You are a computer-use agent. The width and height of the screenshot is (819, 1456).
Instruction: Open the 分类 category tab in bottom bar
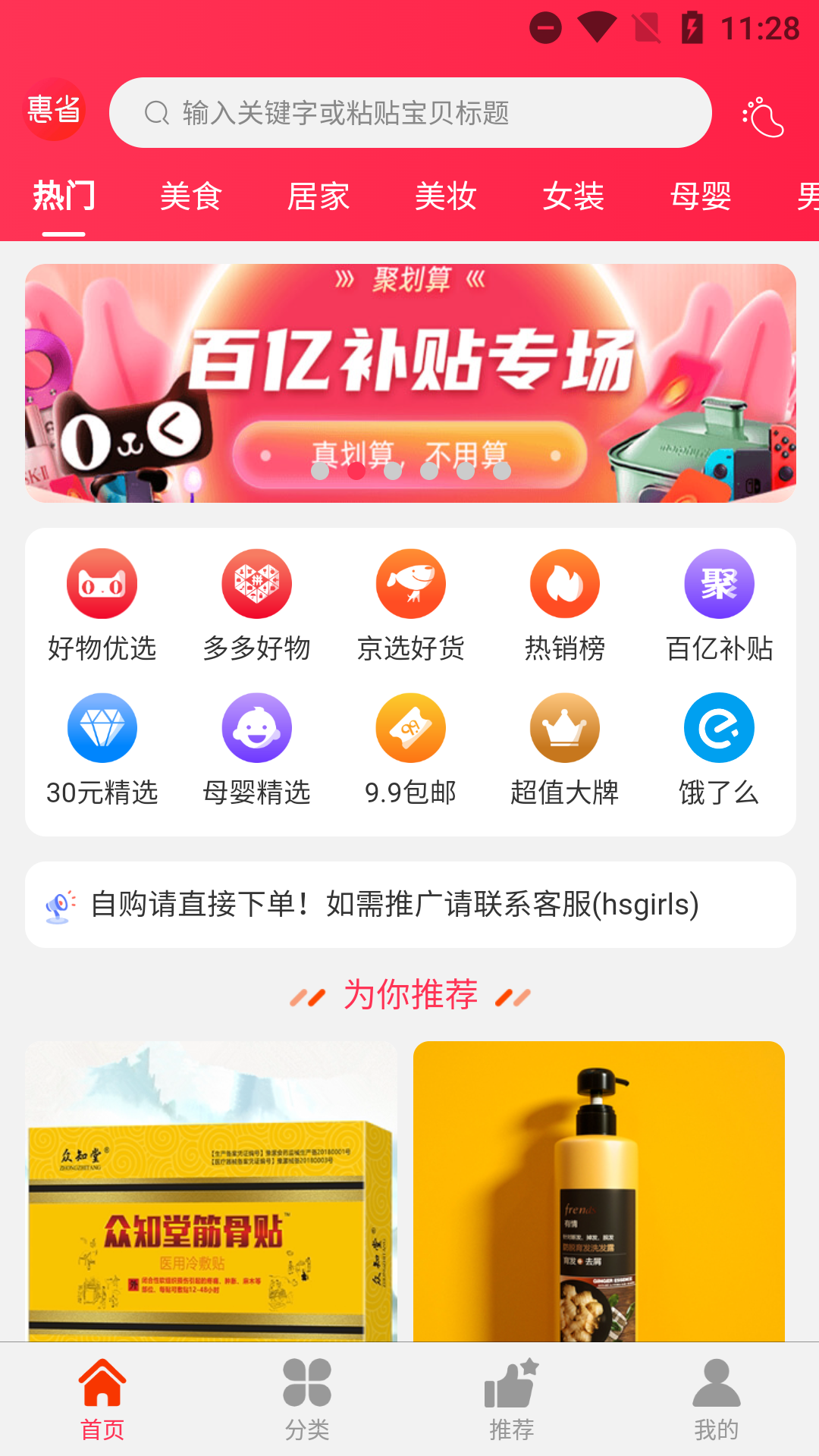307,1403
